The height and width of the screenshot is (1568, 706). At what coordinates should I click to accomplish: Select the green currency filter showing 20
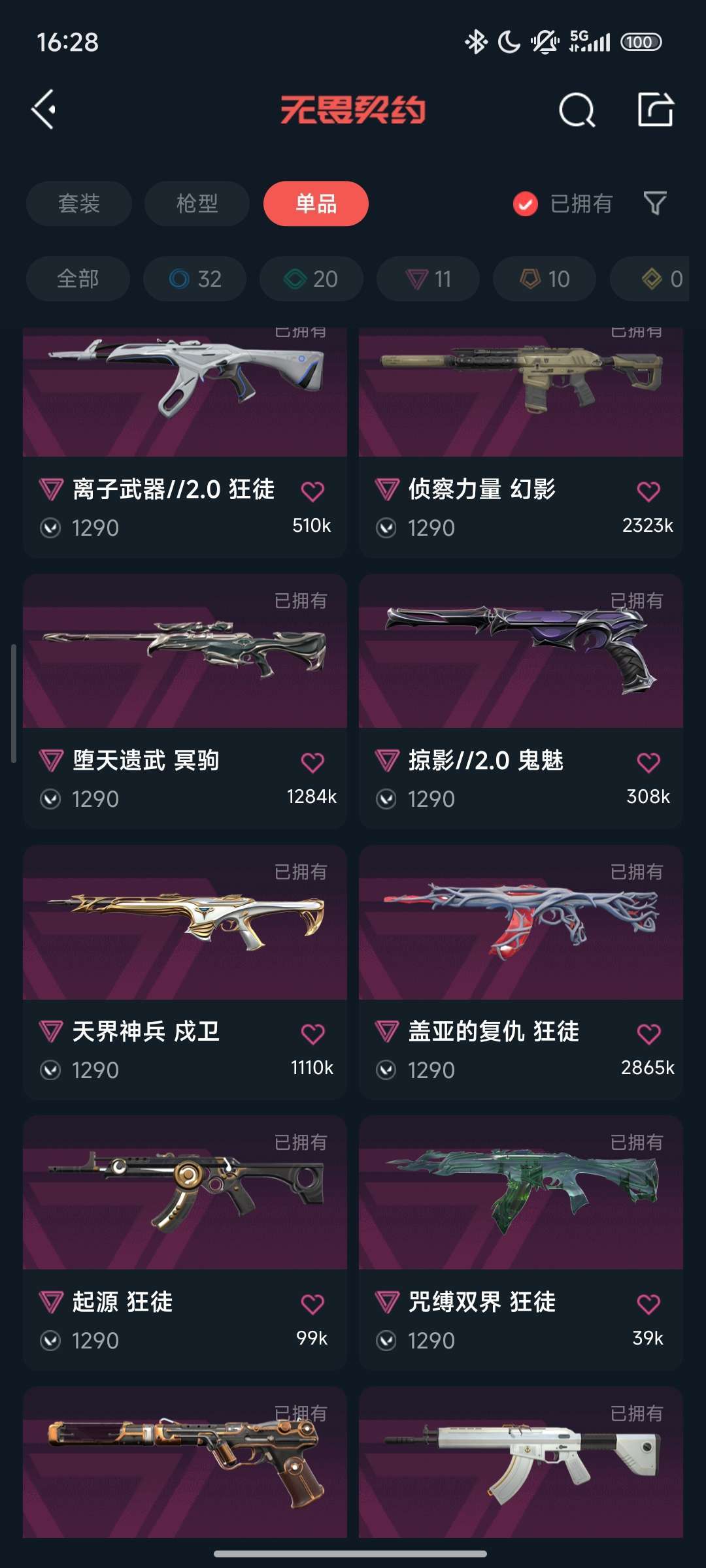311,278
